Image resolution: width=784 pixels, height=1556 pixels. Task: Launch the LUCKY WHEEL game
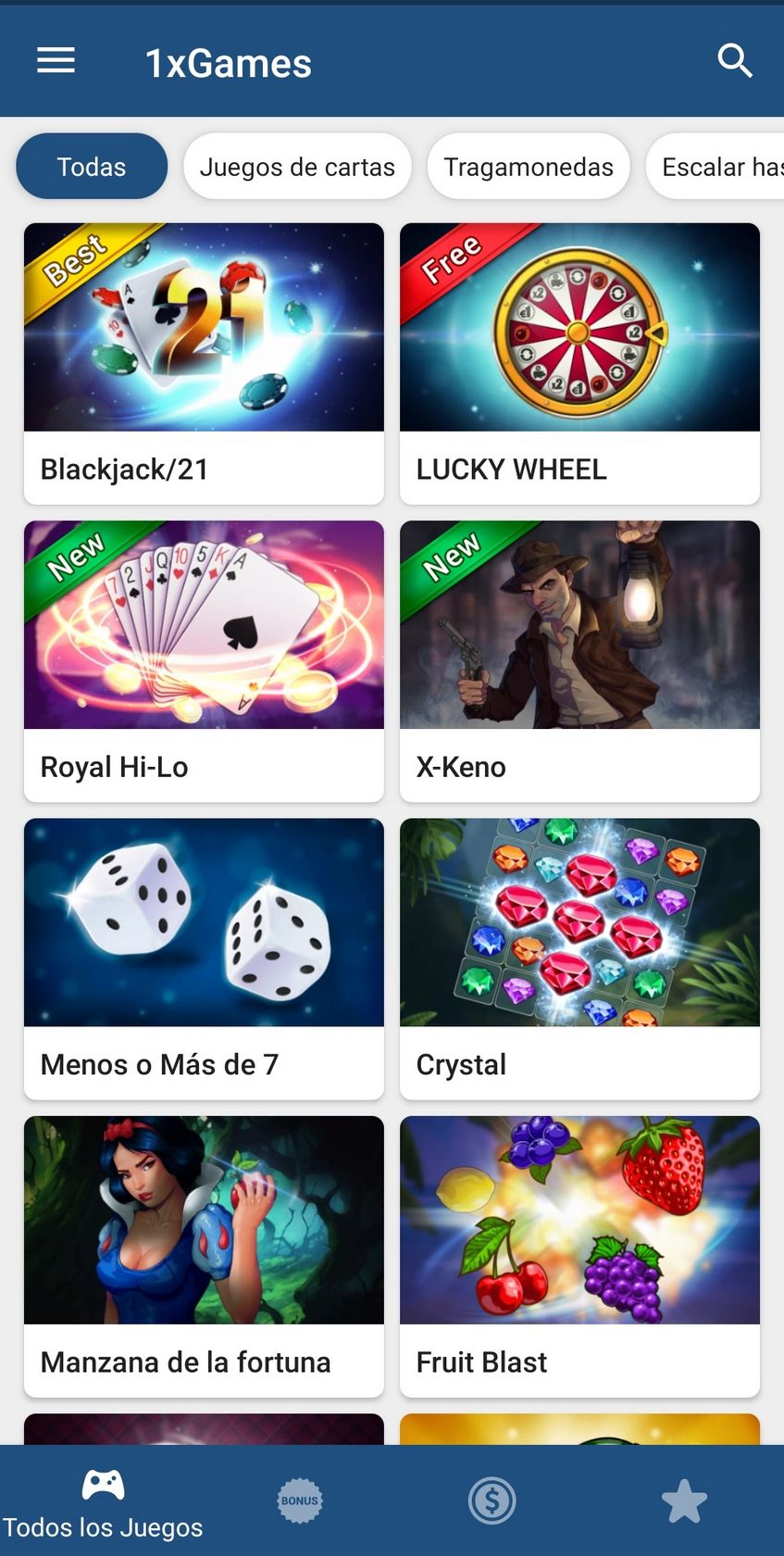(x=579, y=363)
